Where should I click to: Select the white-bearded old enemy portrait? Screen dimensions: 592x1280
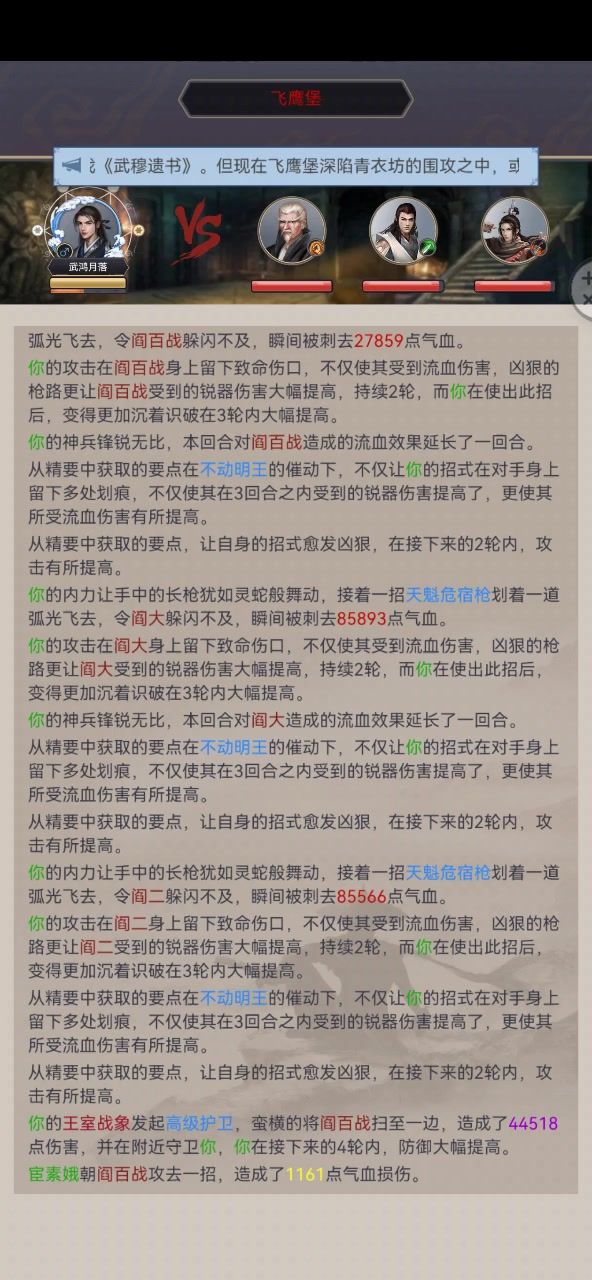coord(292,231)
